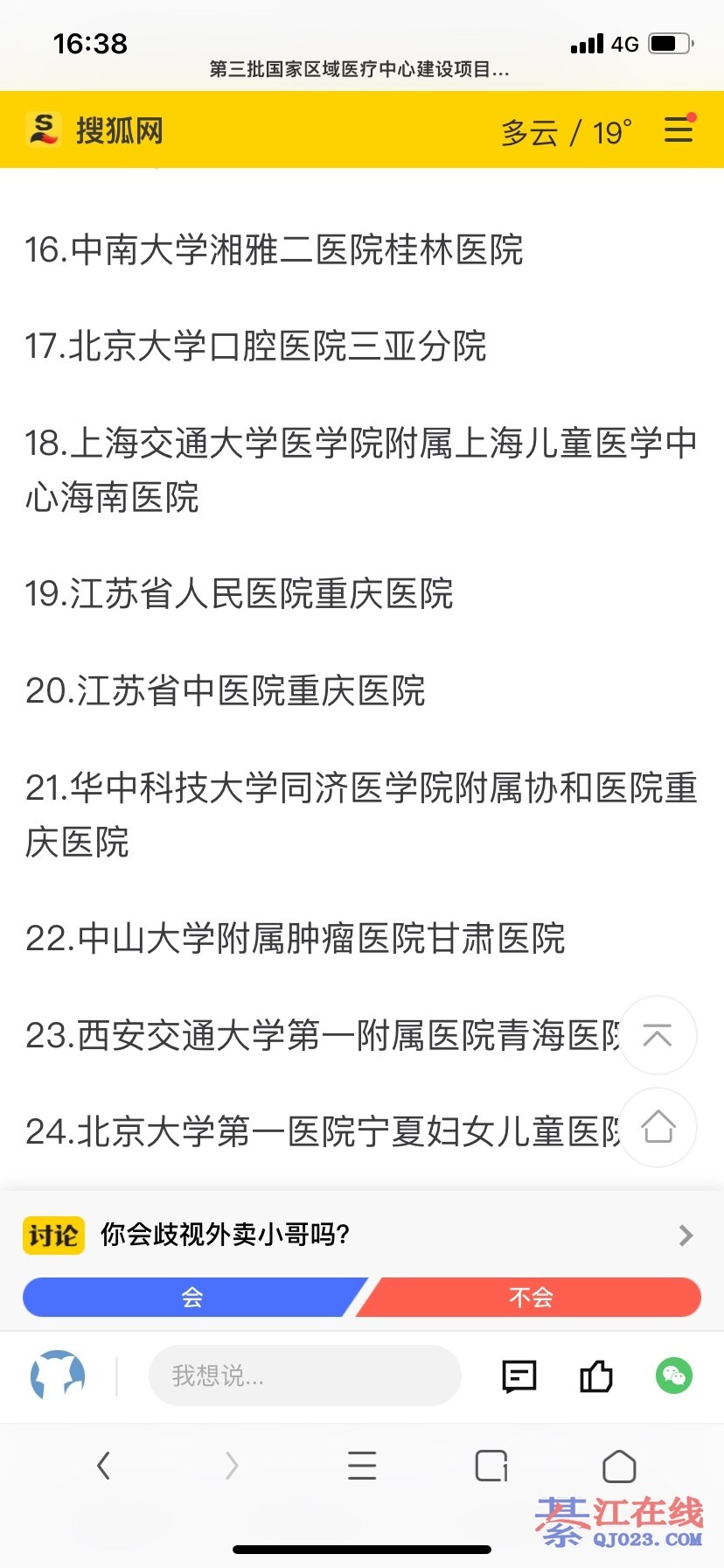The width and height of the screenshot is (724, 1568).
Task: Tap the Sohu logo to go home
Action: coord(94,129)
